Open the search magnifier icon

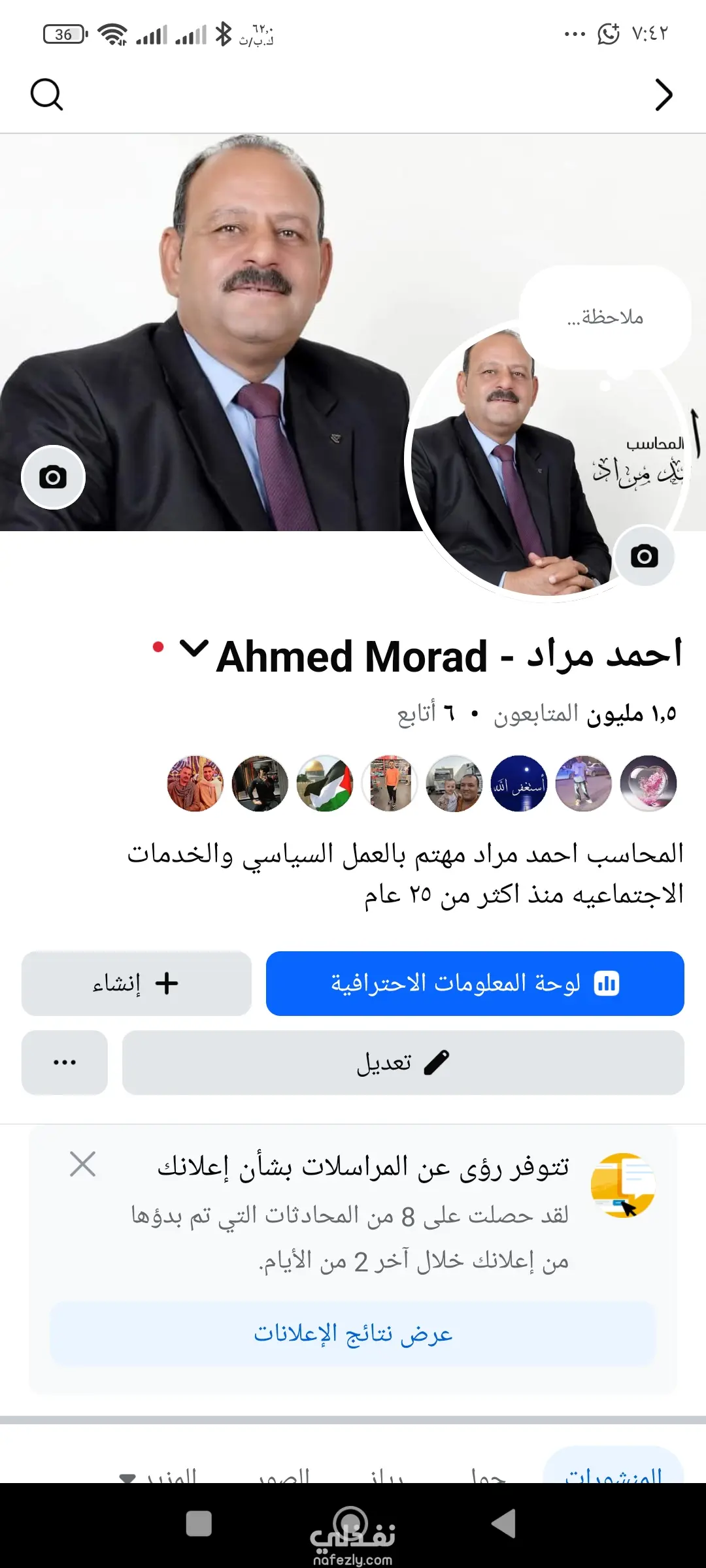pyautogui.click(x=46, y=95)
